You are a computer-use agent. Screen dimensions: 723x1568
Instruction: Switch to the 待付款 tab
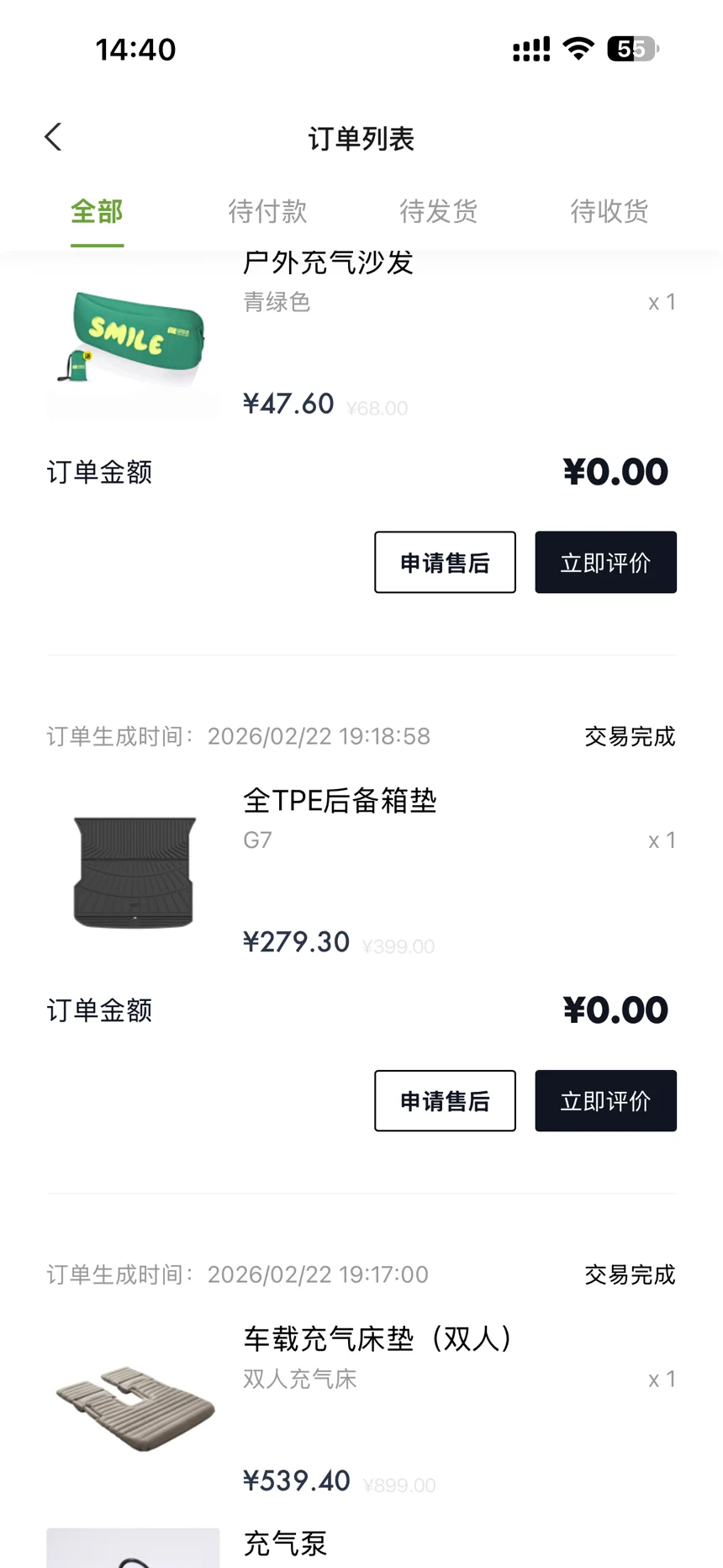[x=267, y=211]
